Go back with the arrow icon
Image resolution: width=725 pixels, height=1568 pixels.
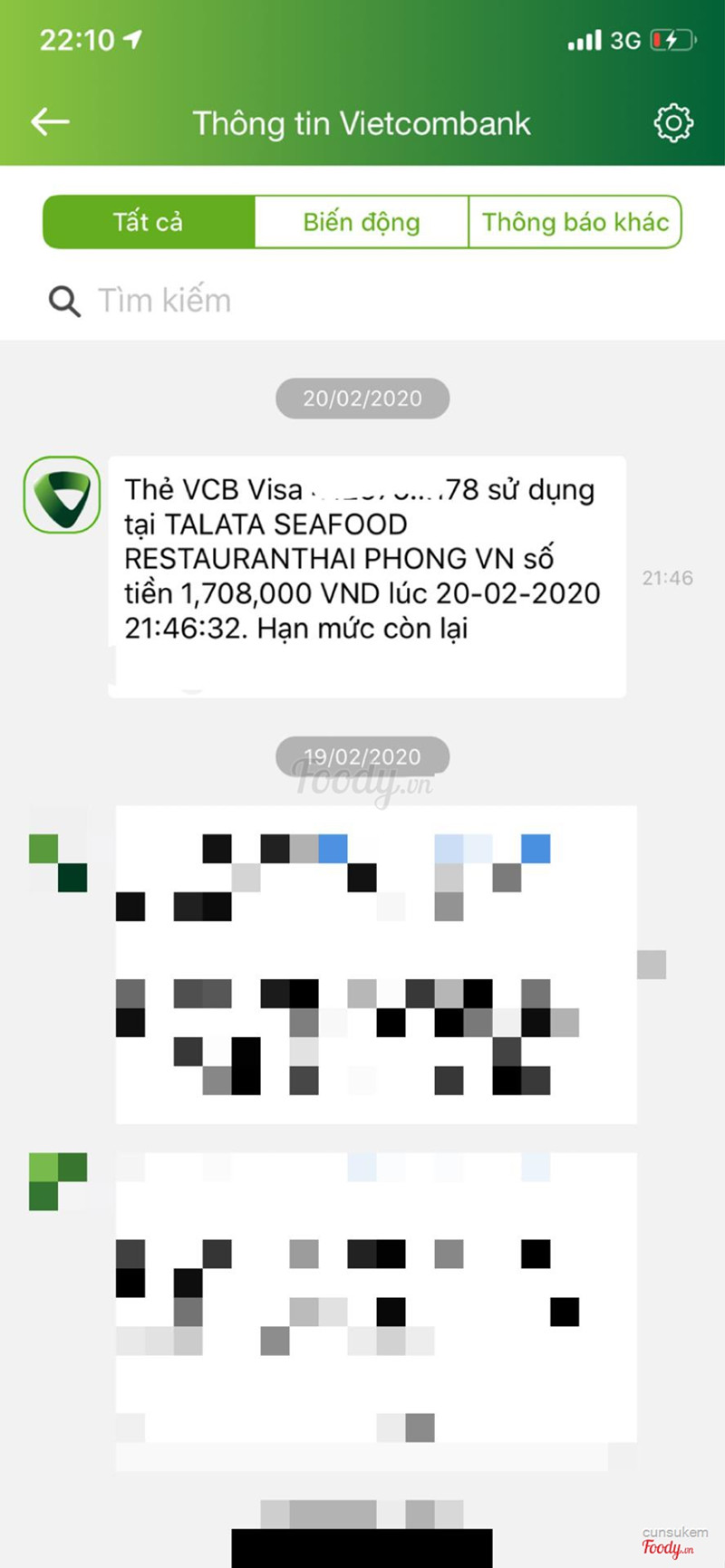[50, 122]
